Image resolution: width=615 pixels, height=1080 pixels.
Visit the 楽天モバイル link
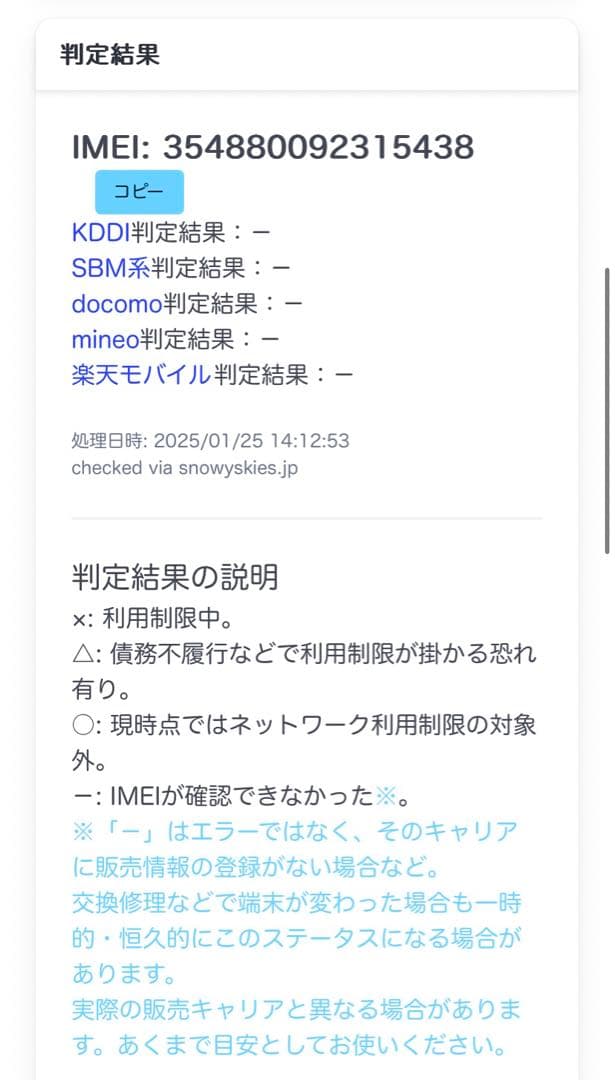pyautogui.click(x=141, y=376)
